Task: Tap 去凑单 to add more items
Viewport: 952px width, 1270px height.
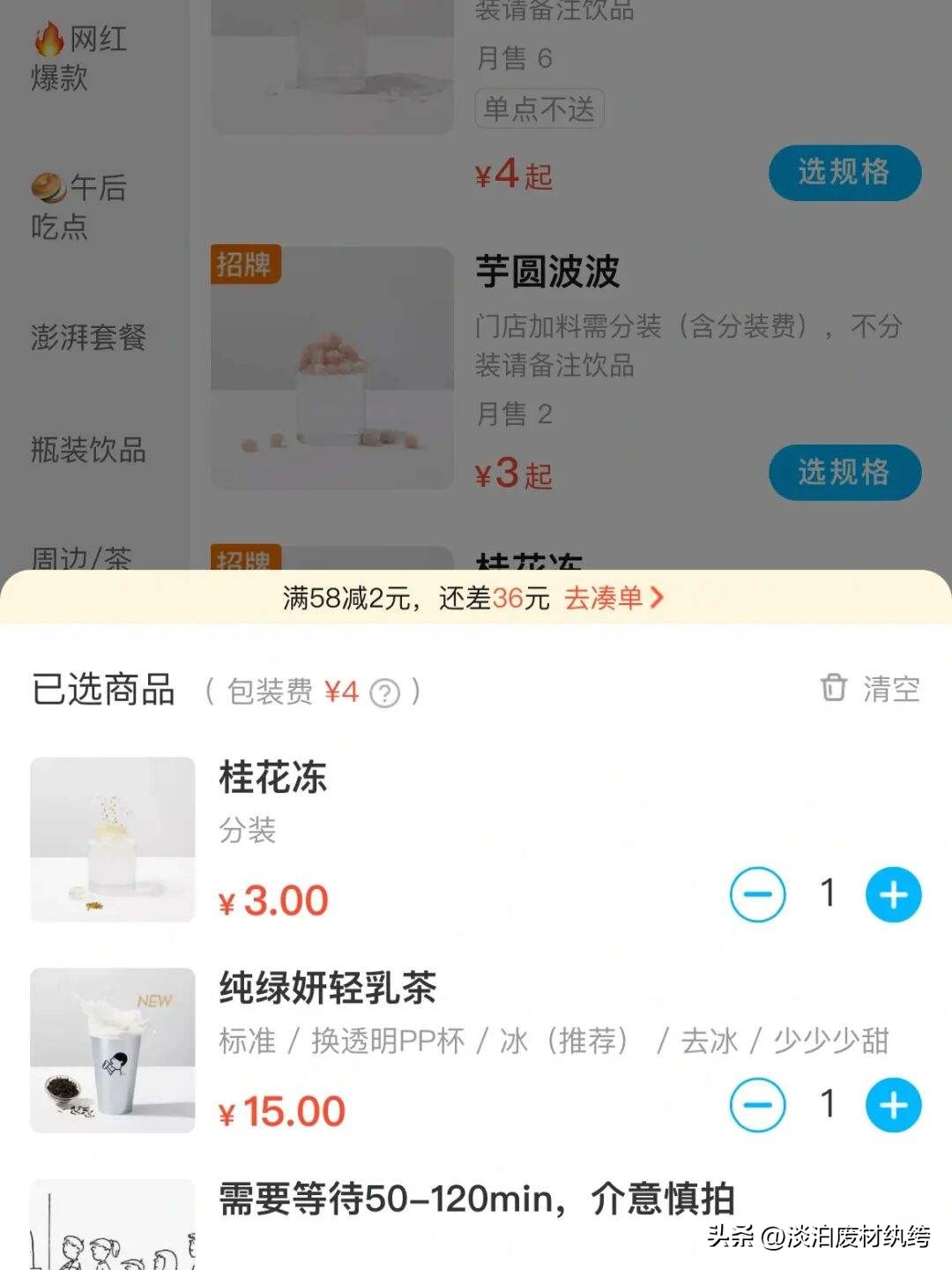Action: pos(606,601)
